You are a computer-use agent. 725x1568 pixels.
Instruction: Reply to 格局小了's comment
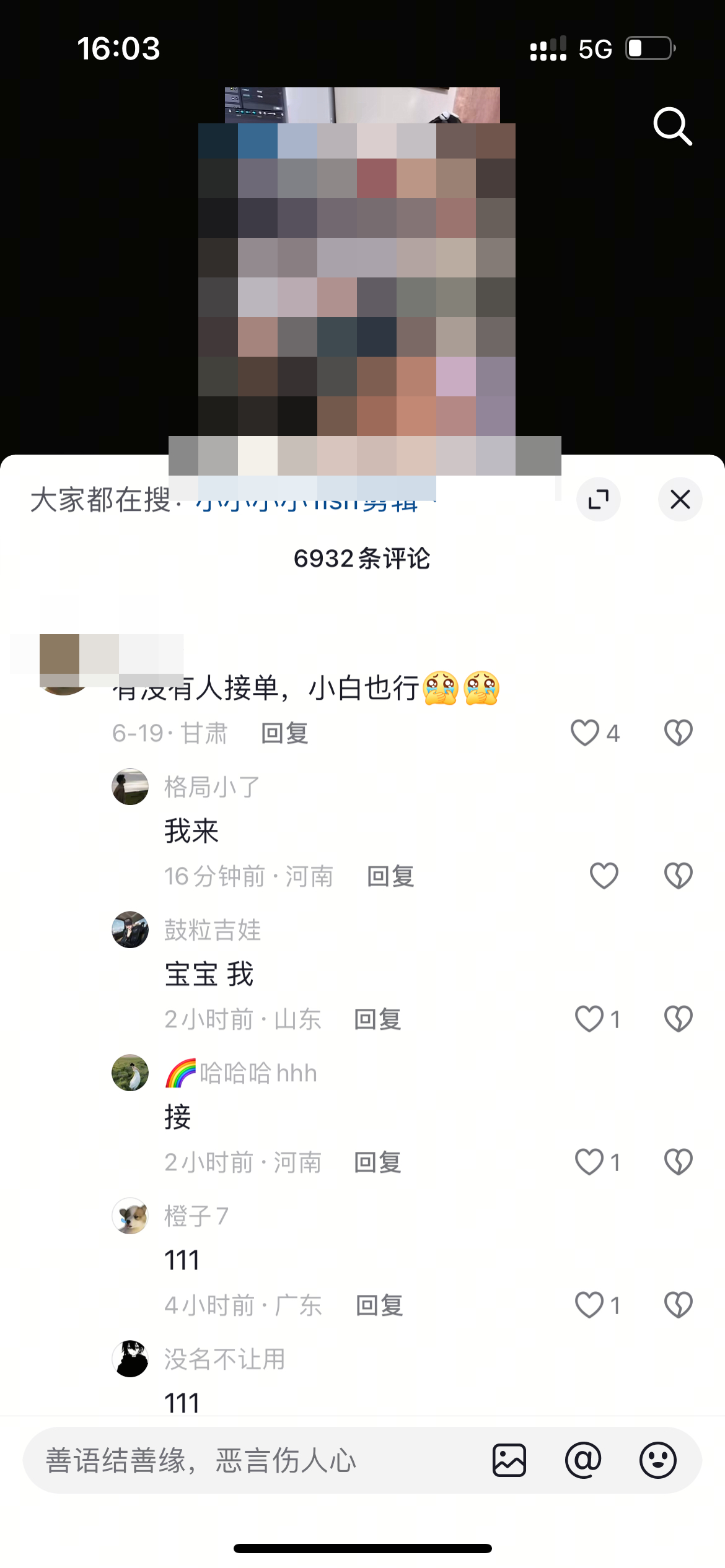coord(390,876)
